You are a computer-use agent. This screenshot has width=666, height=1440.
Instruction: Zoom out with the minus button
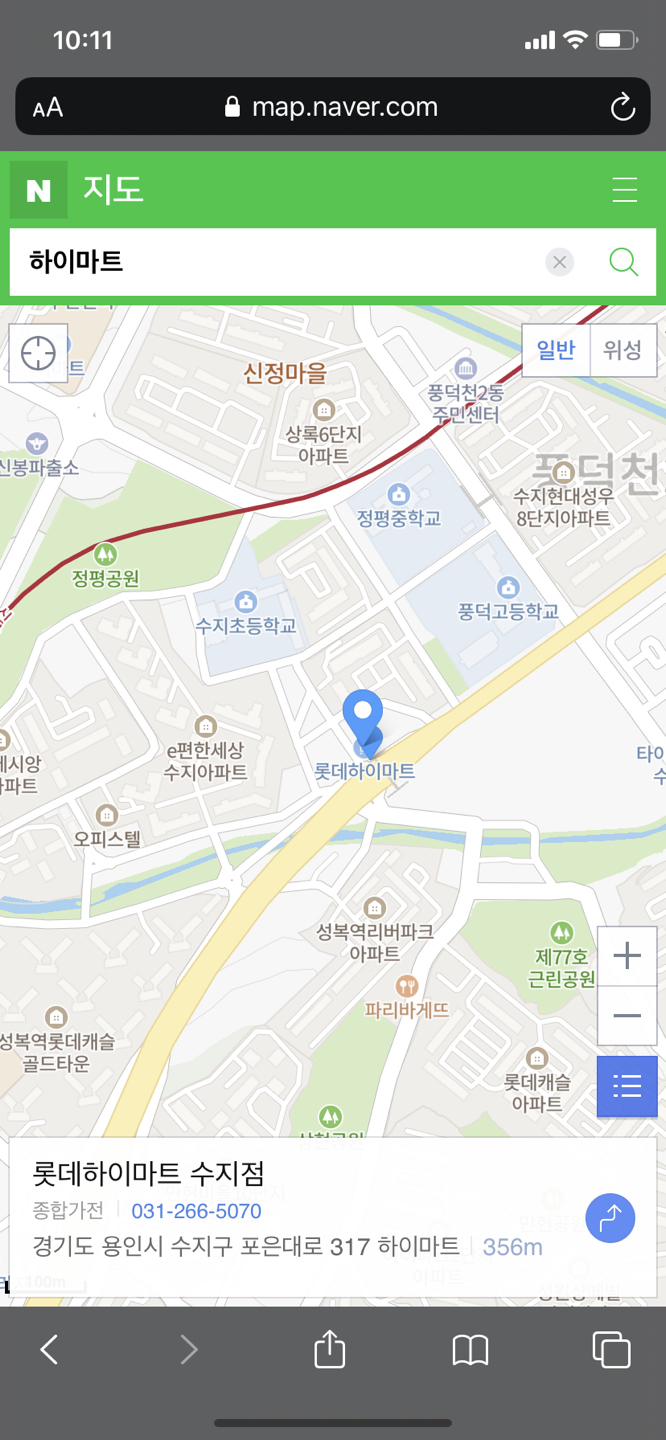pos(627,1016)
